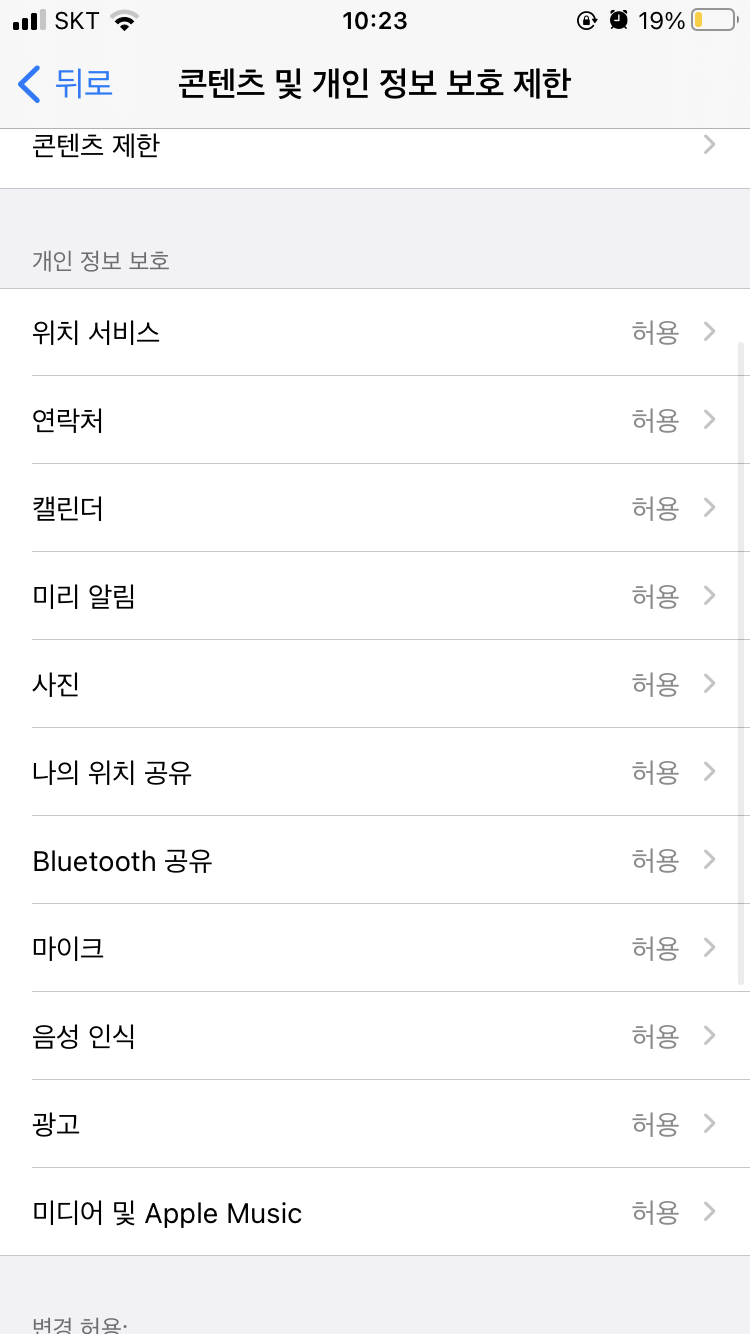The width and height of the screenshot is (750, 1334).
Task: Open 콘텐츠 제한 settings
Action: click(x=375, y=147)
